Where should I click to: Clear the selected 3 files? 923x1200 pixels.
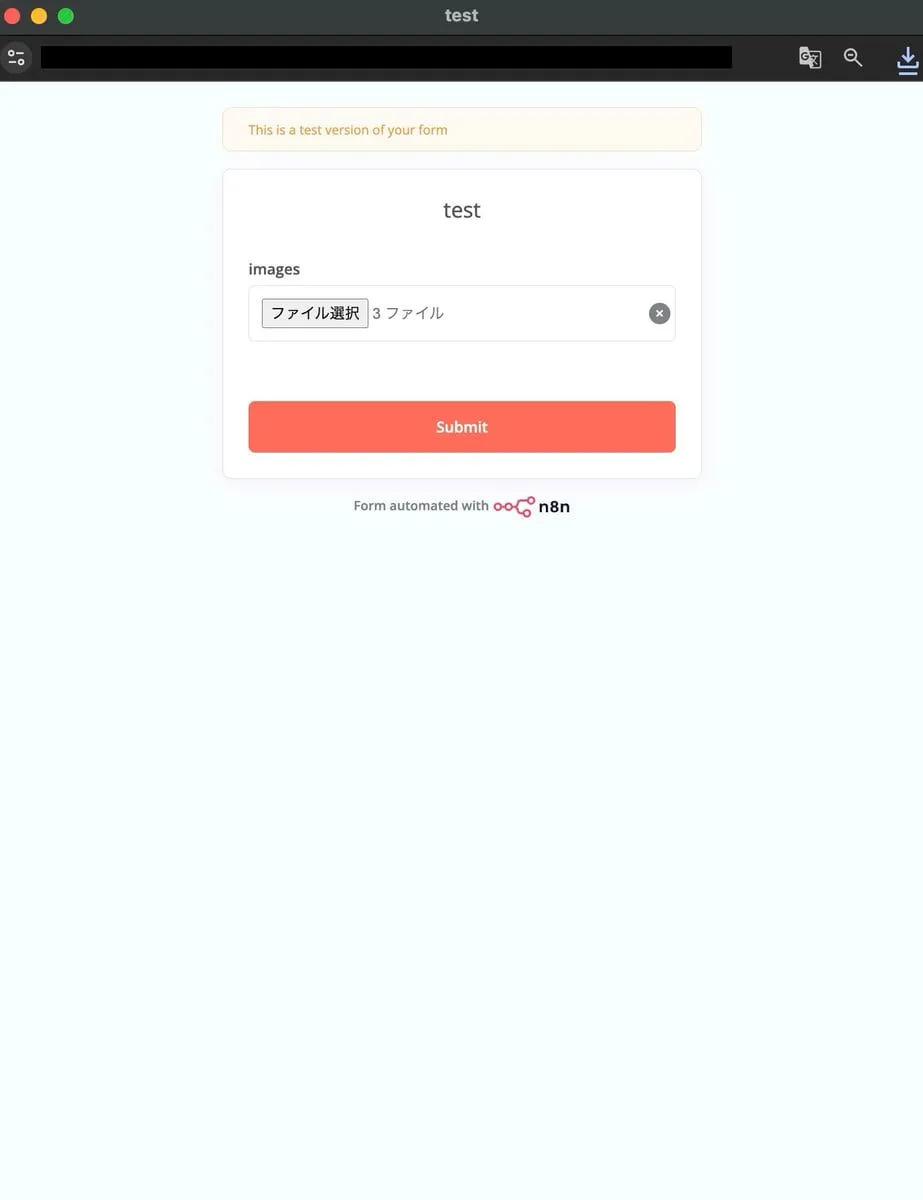pos(659,313)
